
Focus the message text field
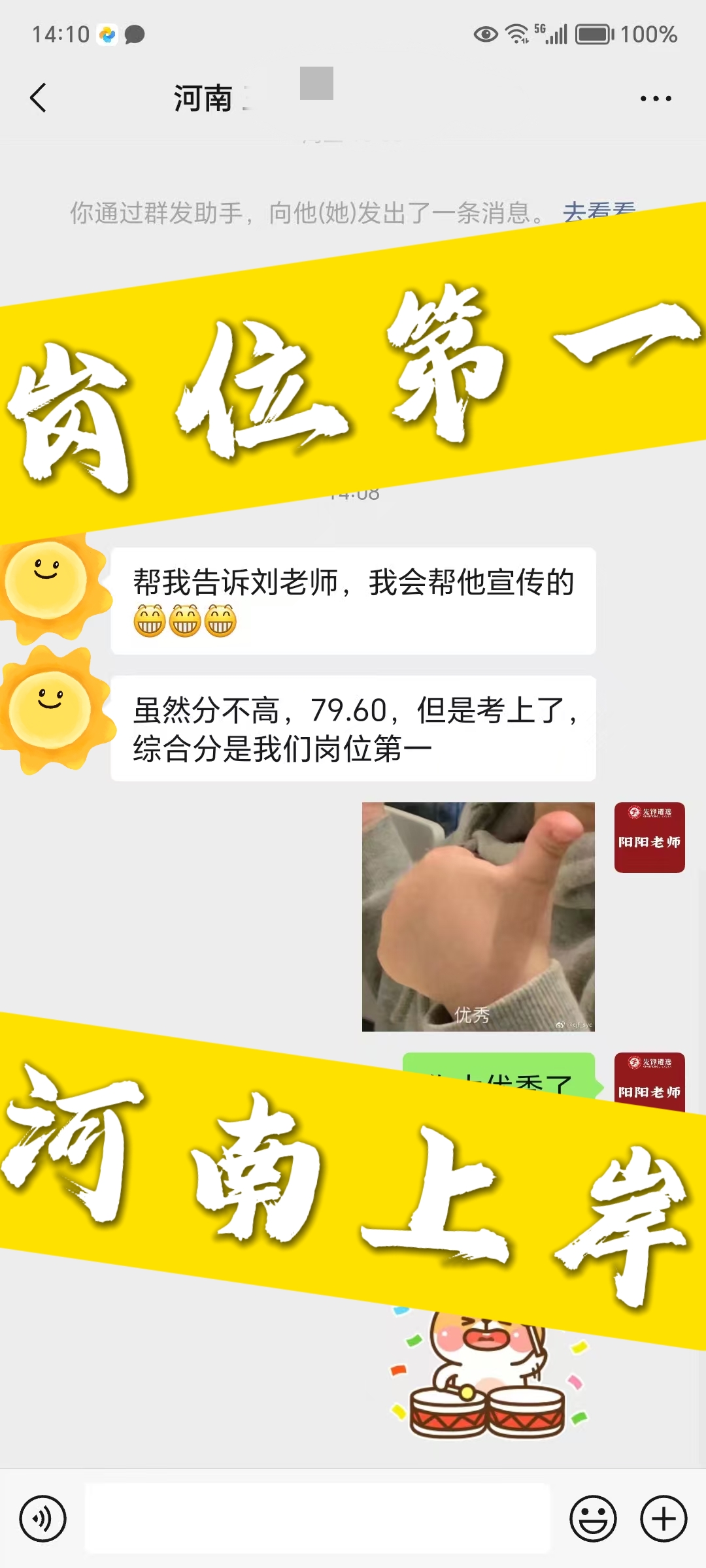tap(318, 1518)
